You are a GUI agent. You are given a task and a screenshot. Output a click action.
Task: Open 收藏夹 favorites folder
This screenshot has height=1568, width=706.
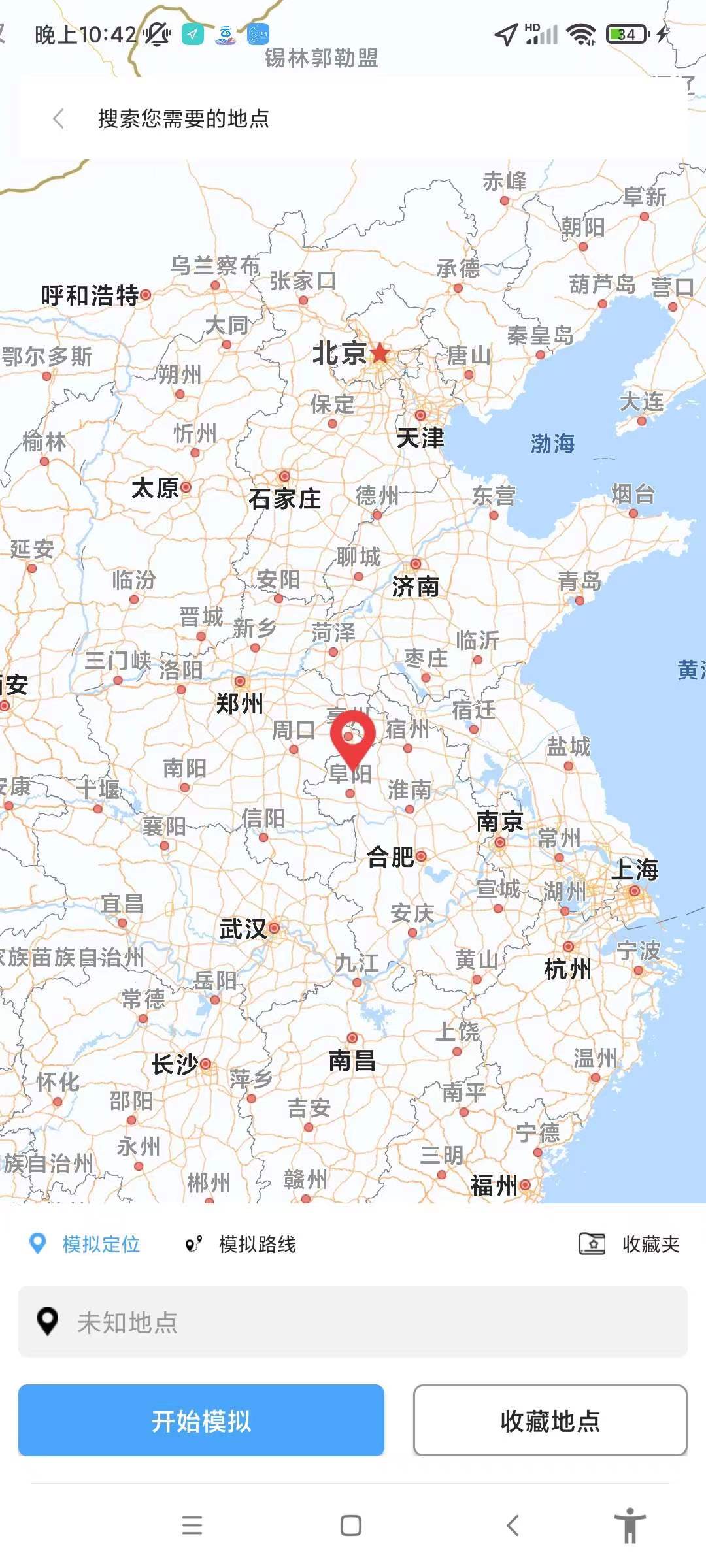pyautogui.click(x=629, y=1244)
